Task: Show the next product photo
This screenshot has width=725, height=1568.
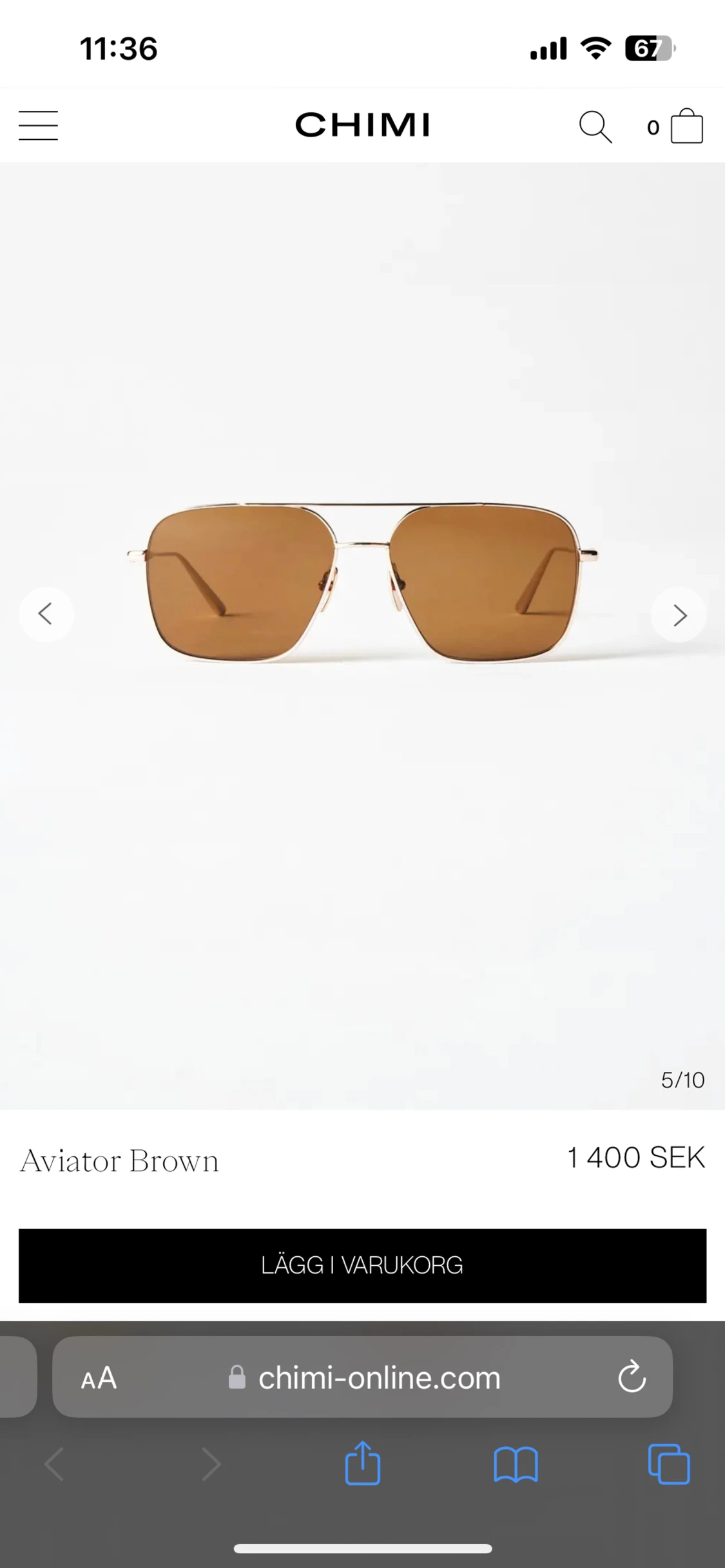Action: click(x=678, y=614)
